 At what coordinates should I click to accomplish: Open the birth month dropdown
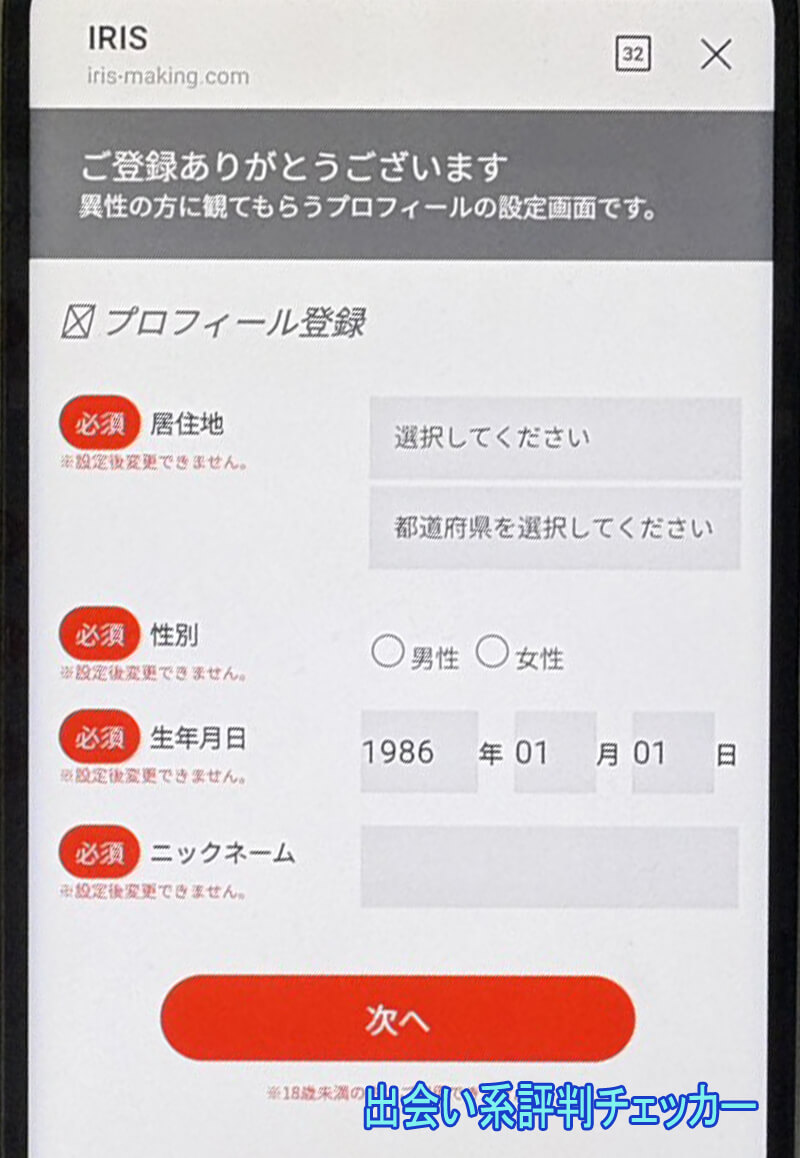554,752
